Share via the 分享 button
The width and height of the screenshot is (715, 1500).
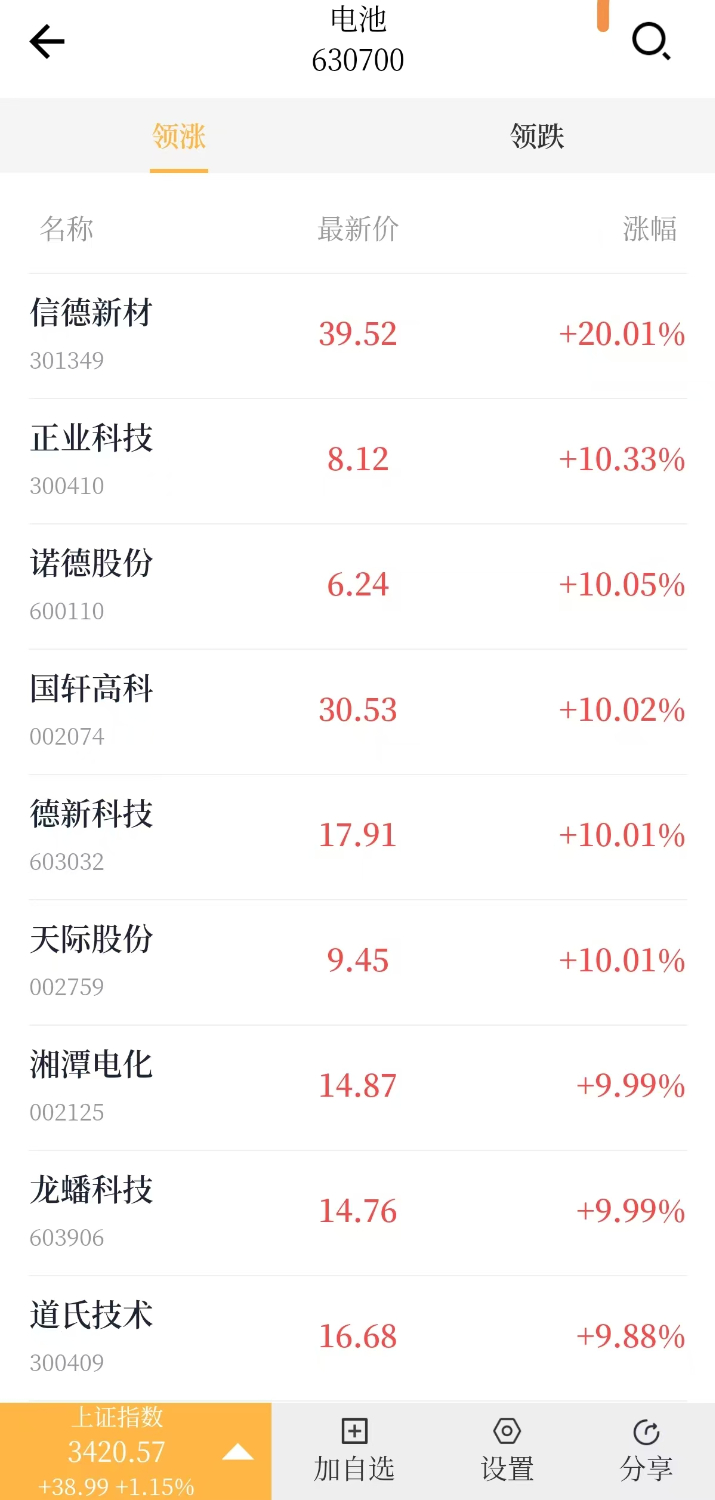tap(646, 1450)
